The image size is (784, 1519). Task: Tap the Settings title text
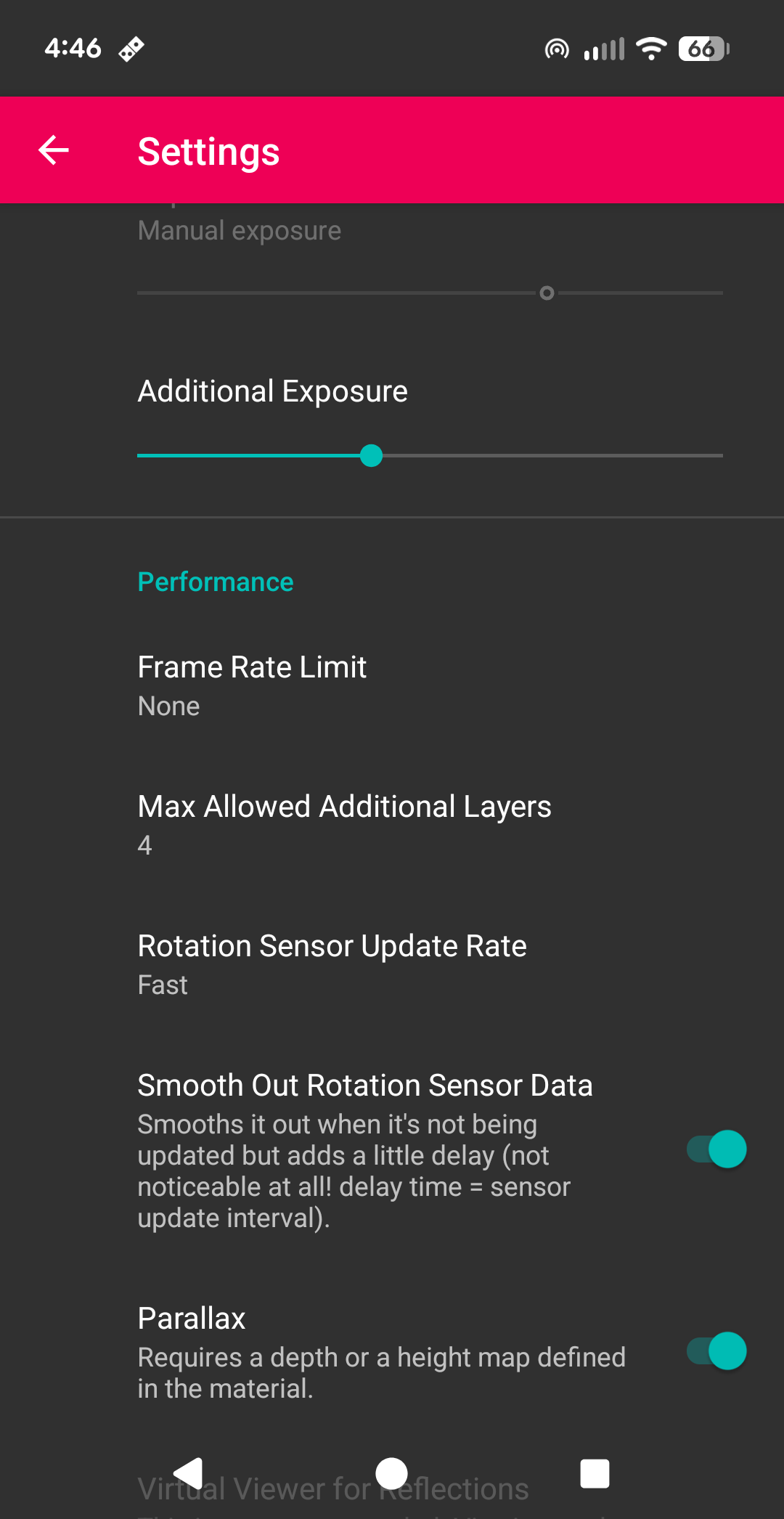coord(208,150)
